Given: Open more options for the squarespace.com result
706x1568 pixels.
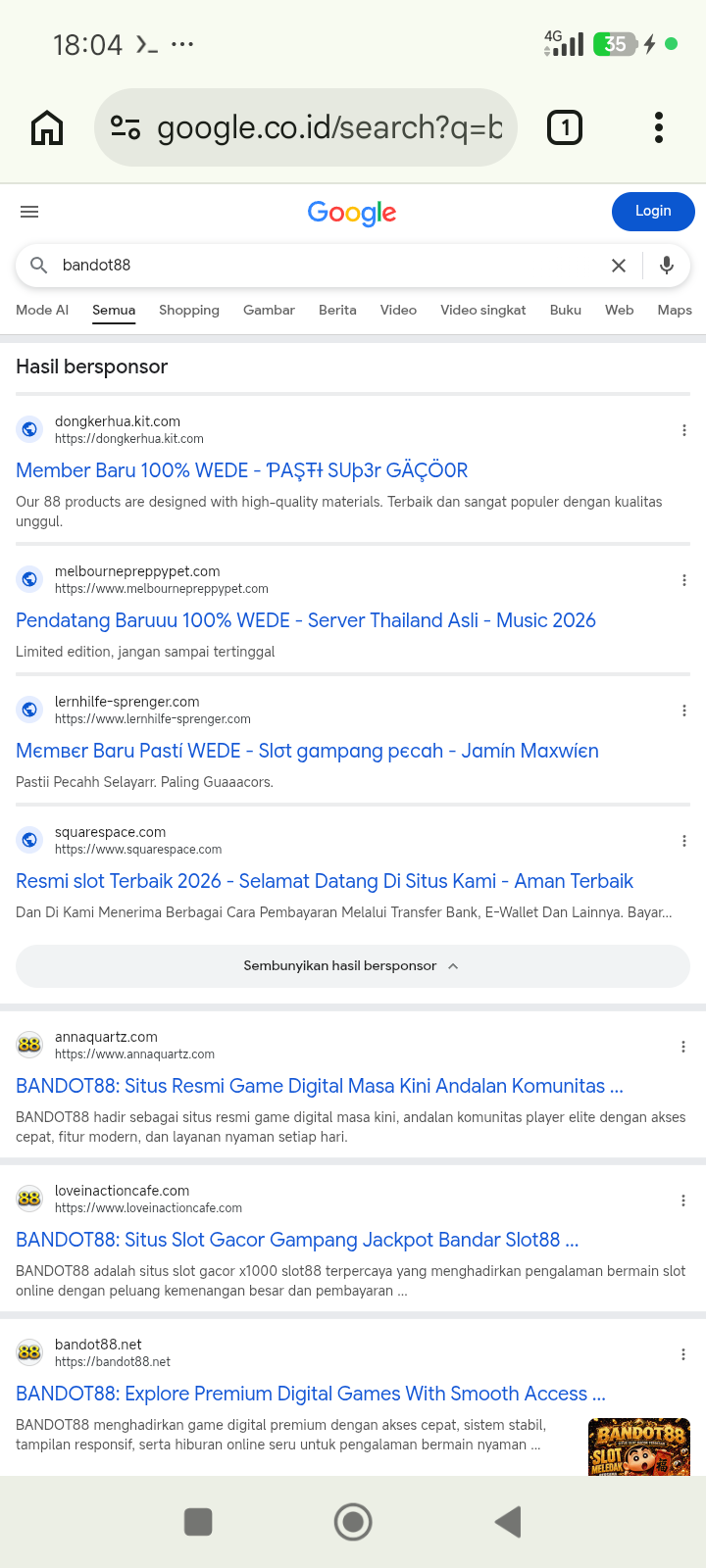Looking at the screenshot, I should click(683, 841).
